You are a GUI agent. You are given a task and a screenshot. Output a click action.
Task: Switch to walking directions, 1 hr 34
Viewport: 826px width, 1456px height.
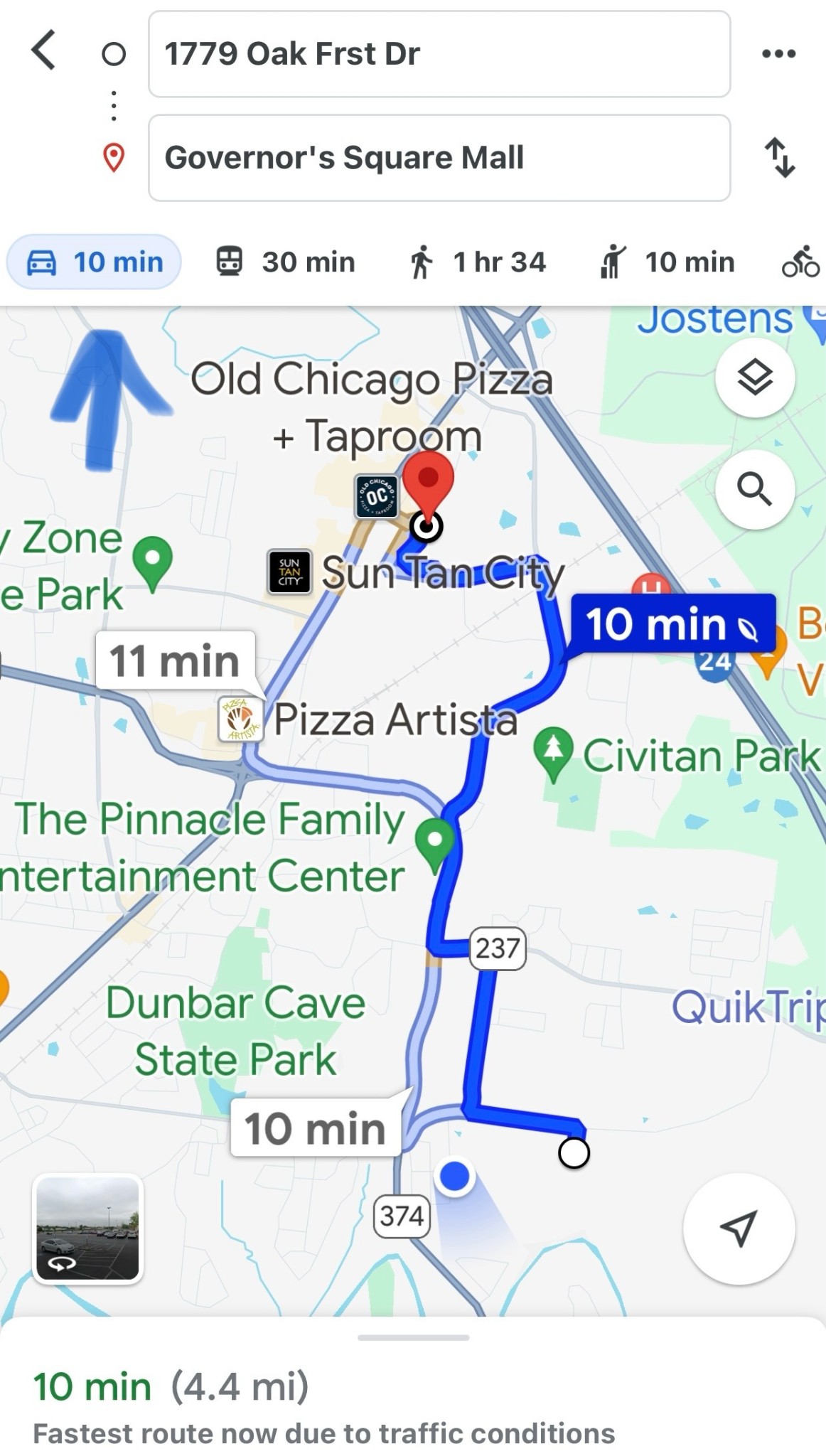477,262
